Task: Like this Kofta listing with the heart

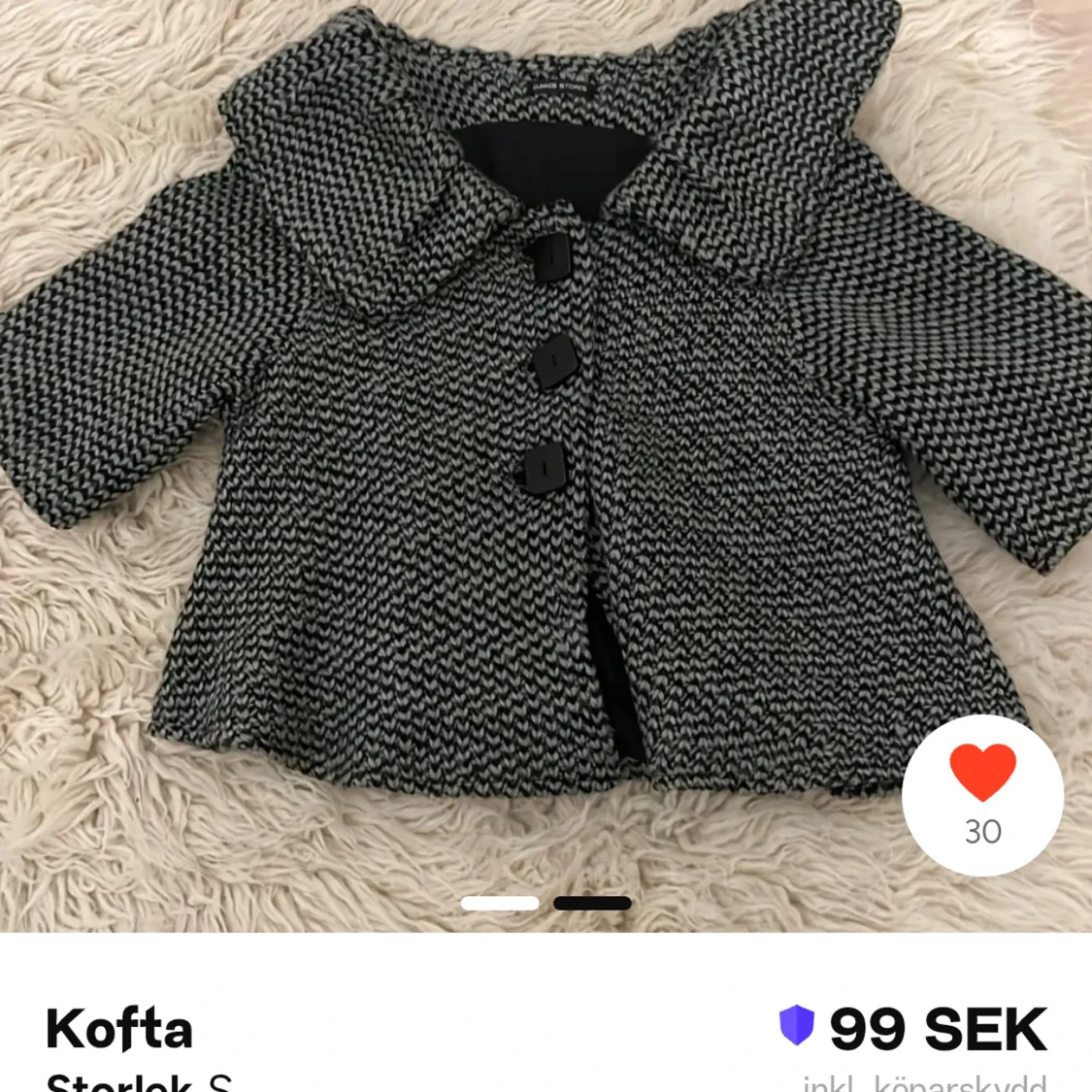Action: [982, 774]
